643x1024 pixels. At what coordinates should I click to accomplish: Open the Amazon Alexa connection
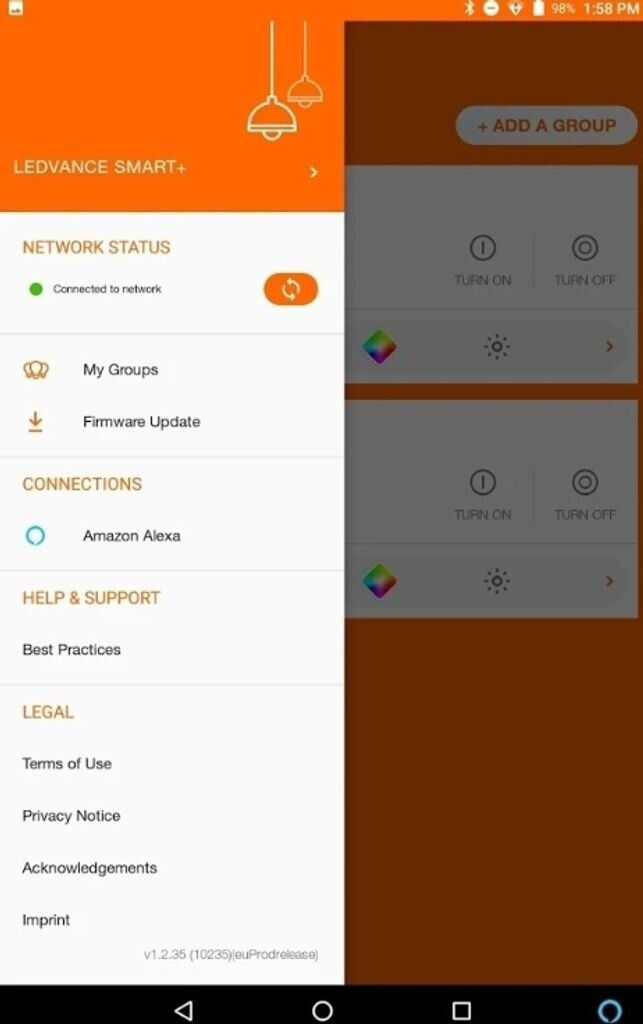(x=172, y=536)
